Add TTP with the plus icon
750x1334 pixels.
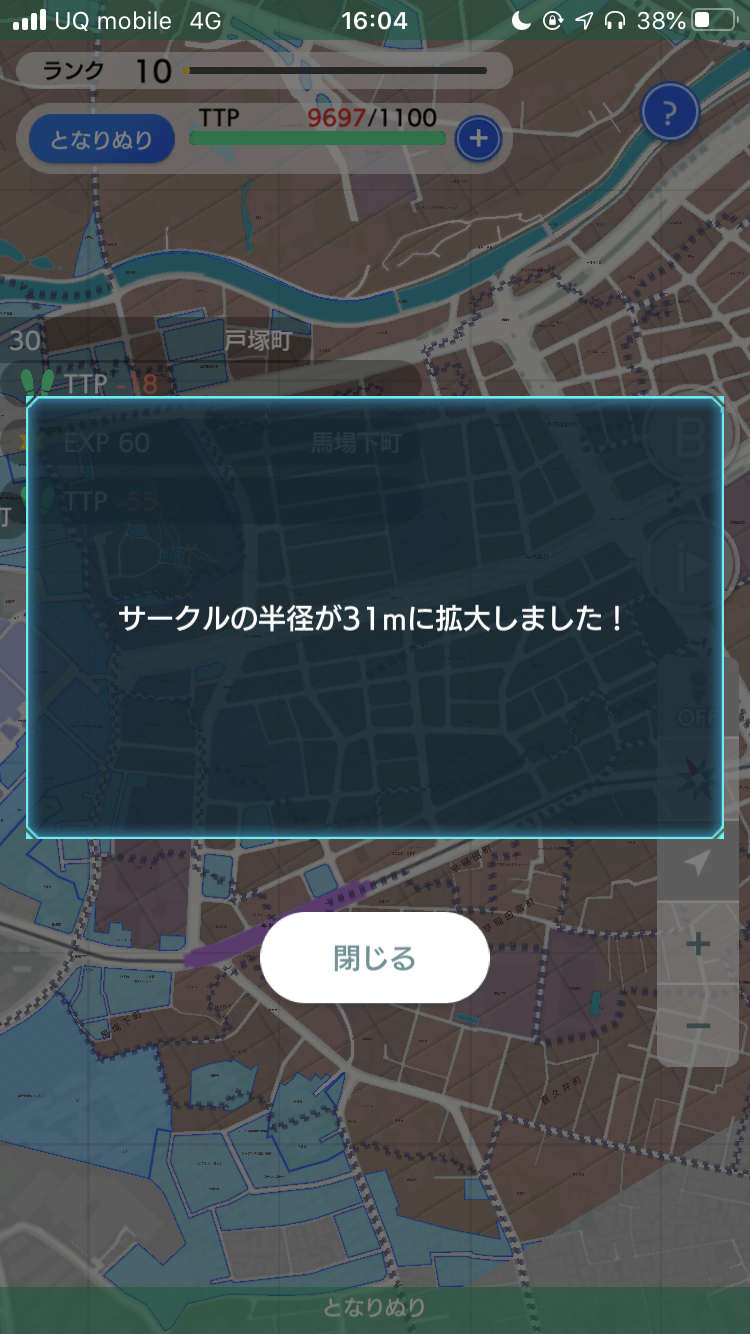[478, 138]
